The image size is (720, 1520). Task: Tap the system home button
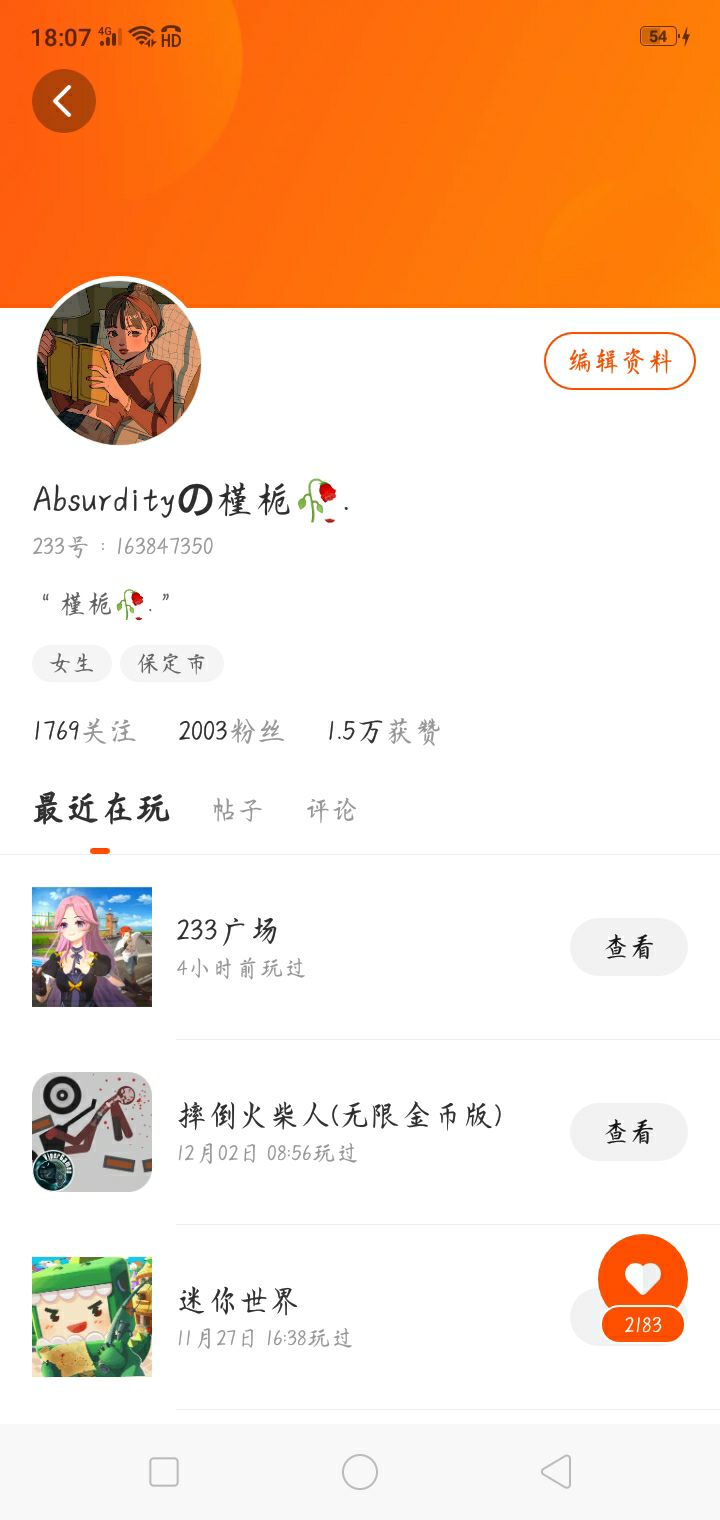[x=360, y=1472]
